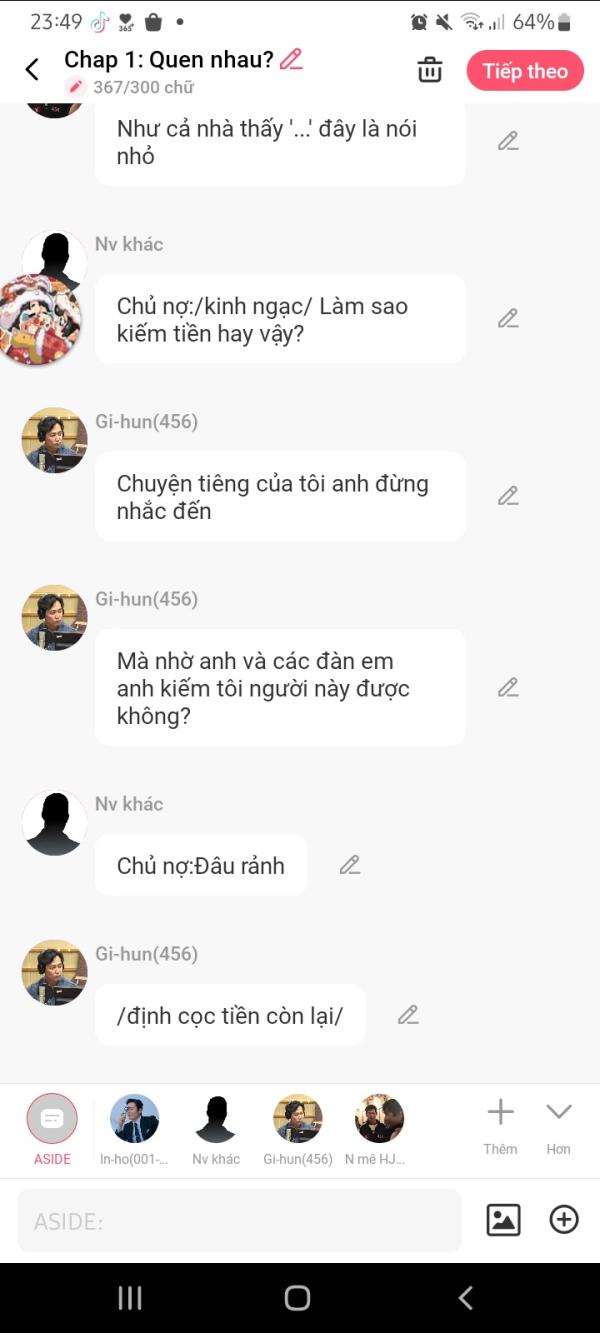Choose character N mê HJ

pyautogui.click(x=379, y=1129)
